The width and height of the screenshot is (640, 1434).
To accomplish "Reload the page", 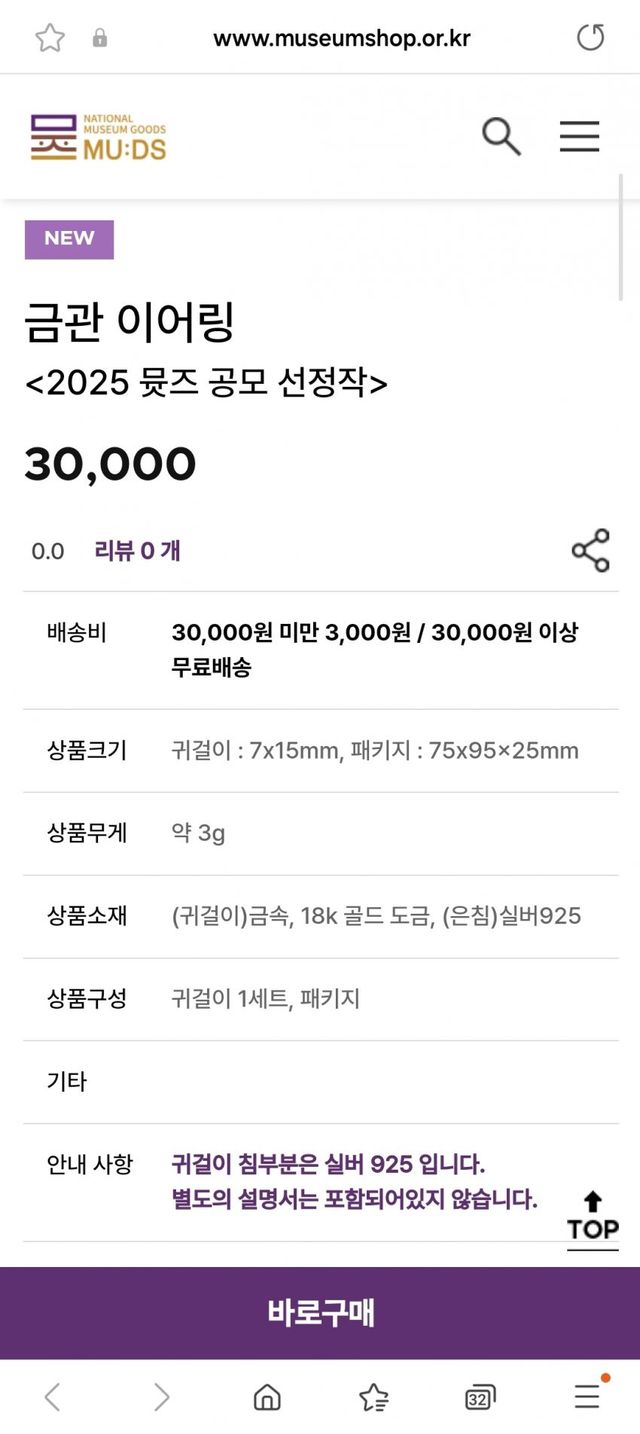I will 591,38.
